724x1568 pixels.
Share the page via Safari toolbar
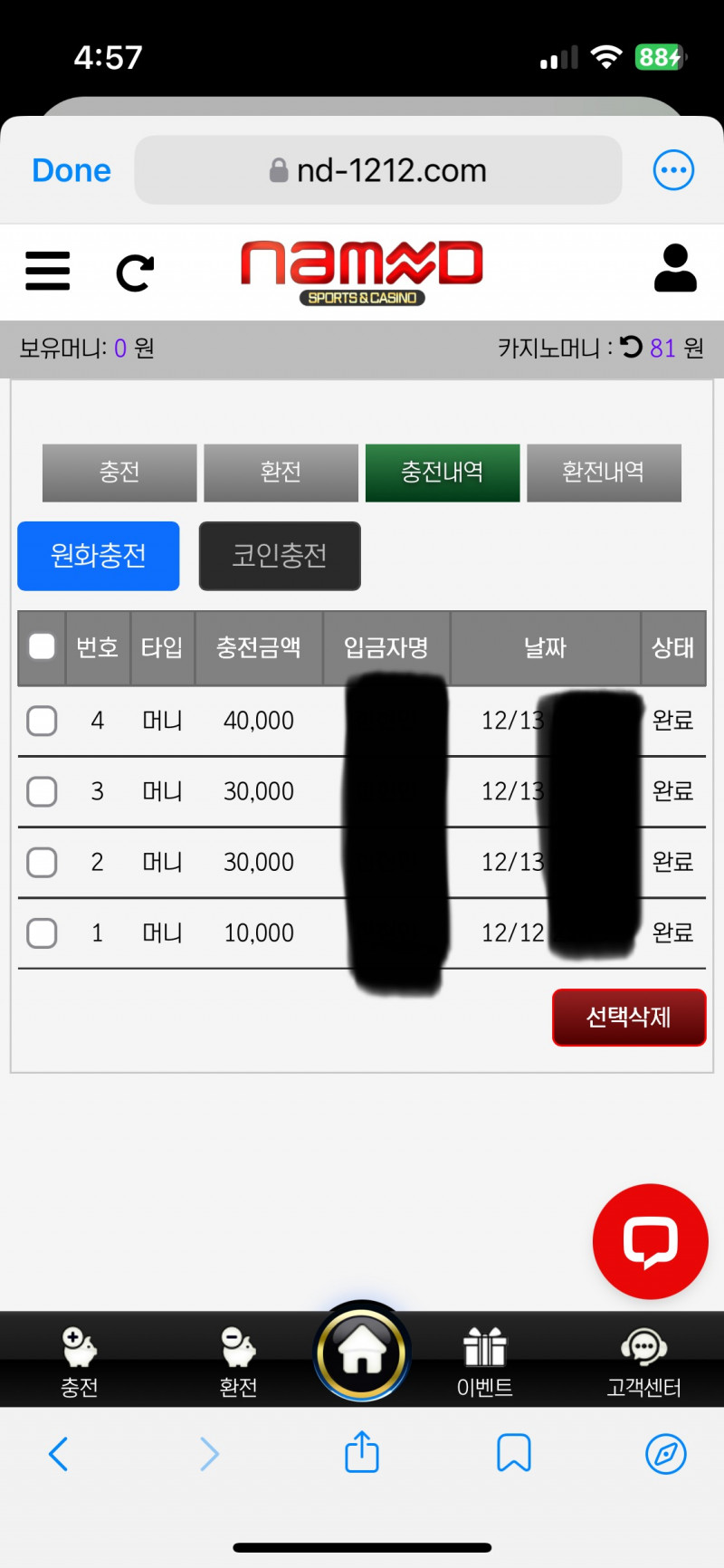pyautogui.click(x=362, y=1453)
